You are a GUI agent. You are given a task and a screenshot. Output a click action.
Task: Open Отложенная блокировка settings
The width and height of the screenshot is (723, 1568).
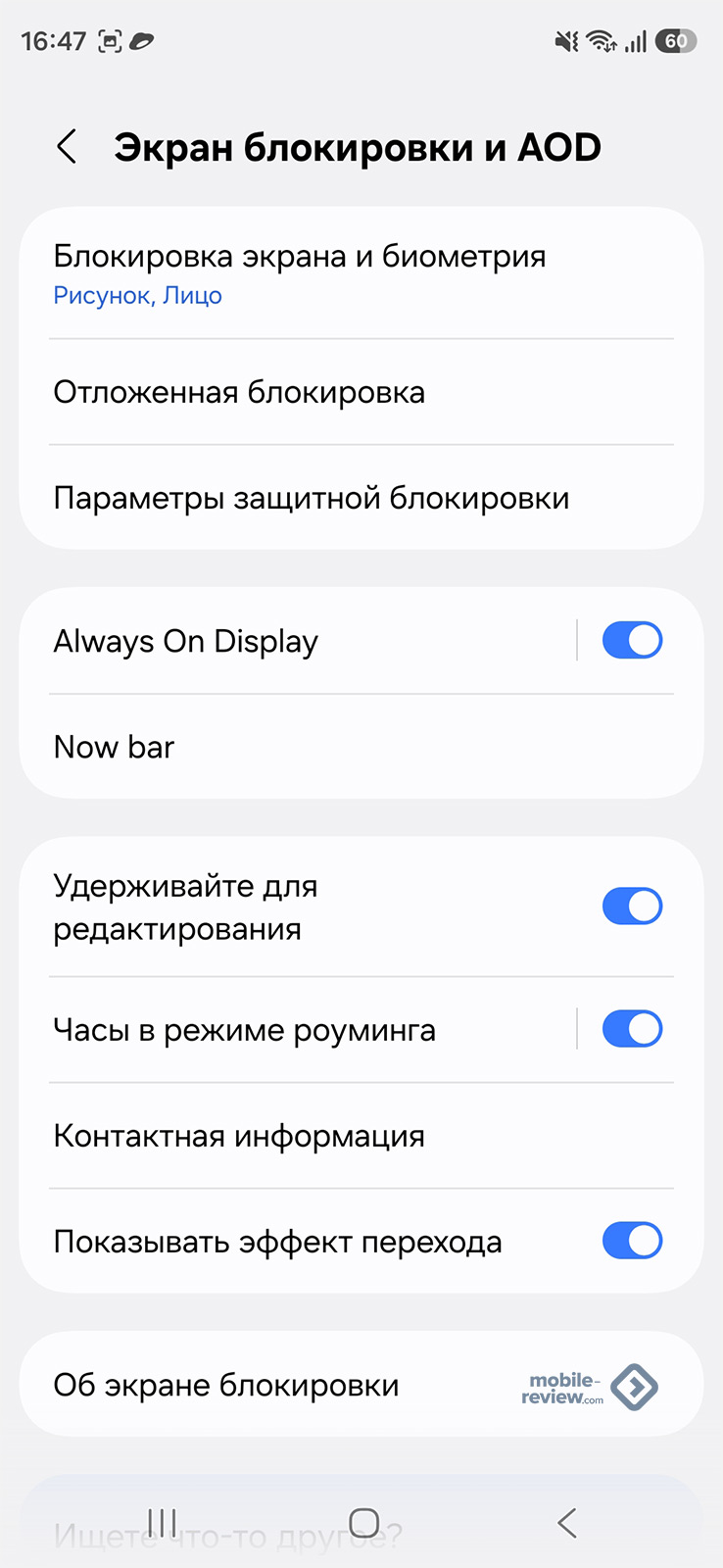coord(239,393)
